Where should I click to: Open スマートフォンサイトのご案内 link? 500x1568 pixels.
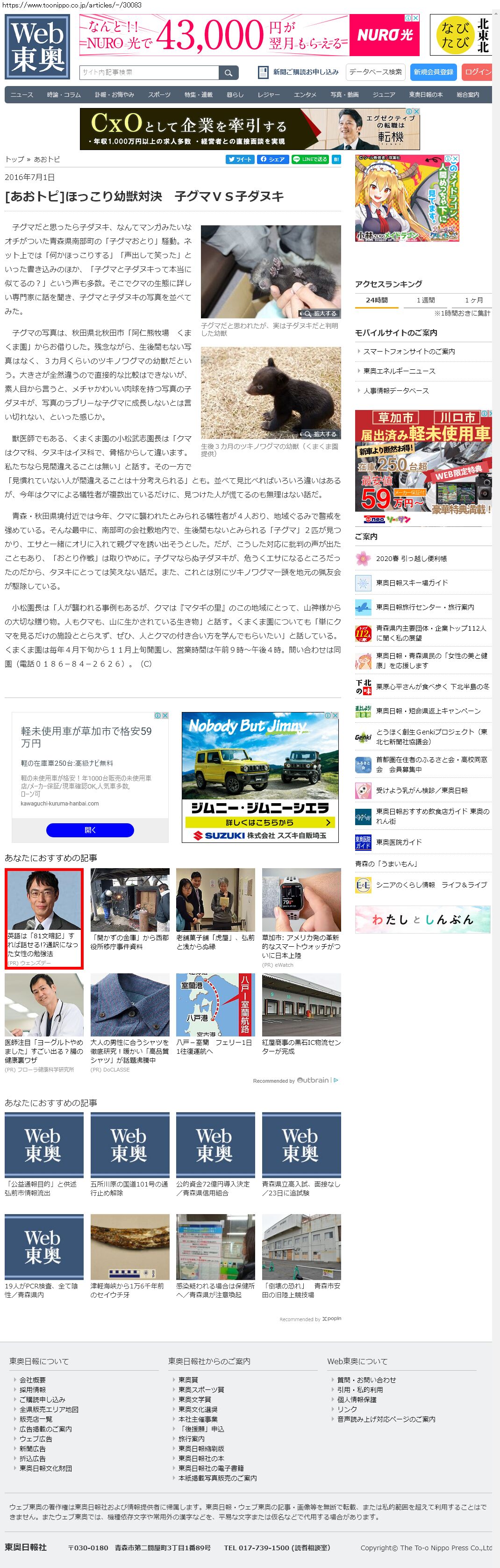click(409, 352)
